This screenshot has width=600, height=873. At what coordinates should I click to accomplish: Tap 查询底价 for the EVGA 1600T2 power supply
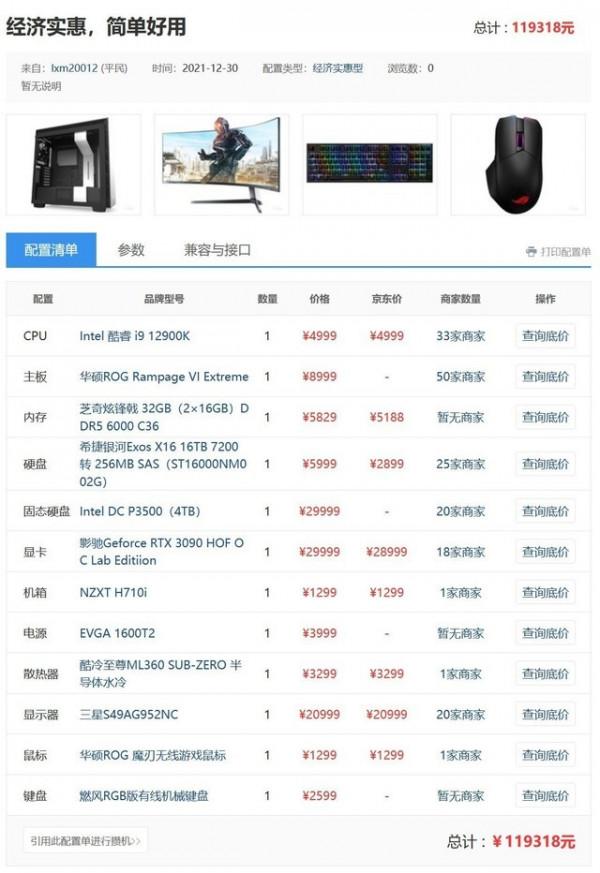pyautogui.click(x=545, y=633)
